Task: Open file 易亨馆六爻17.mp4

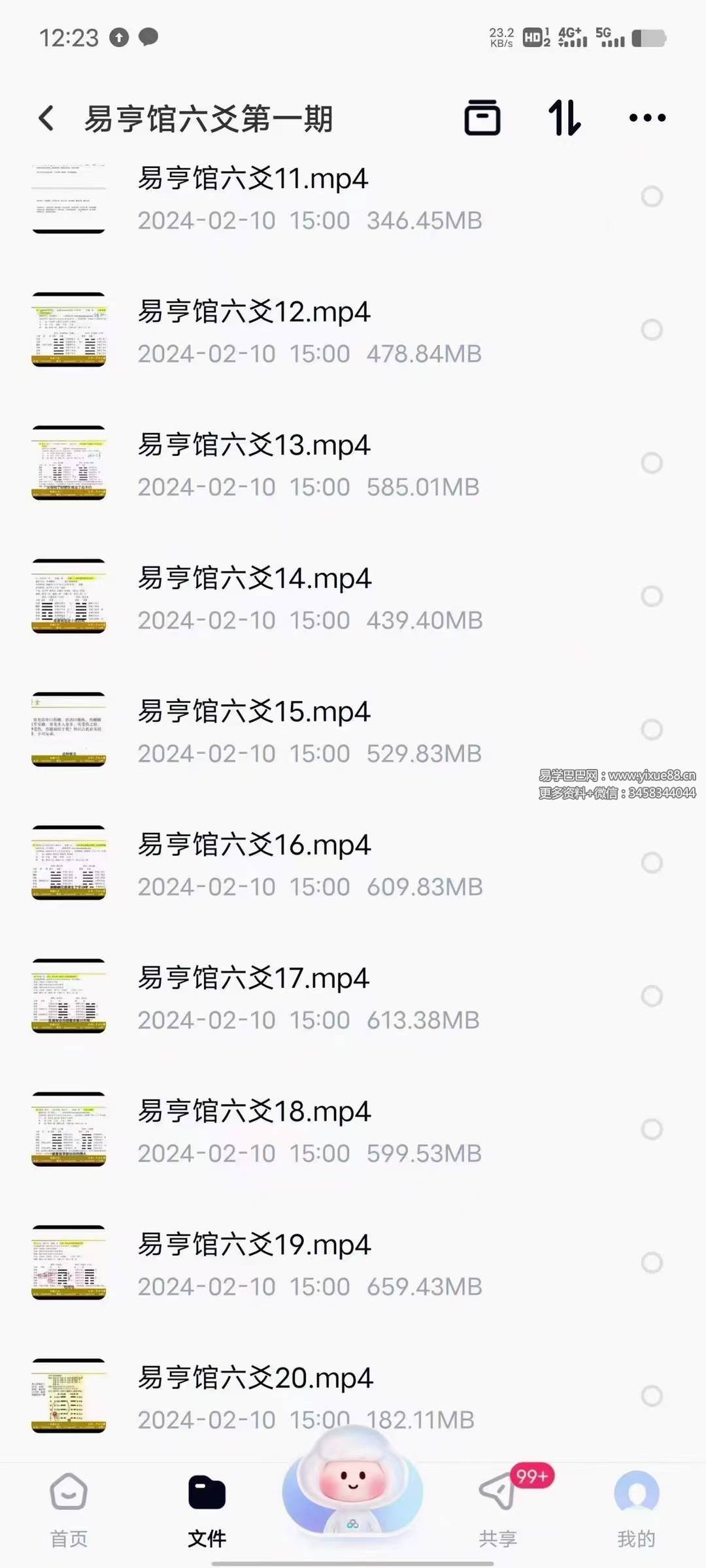Action: 254,979
